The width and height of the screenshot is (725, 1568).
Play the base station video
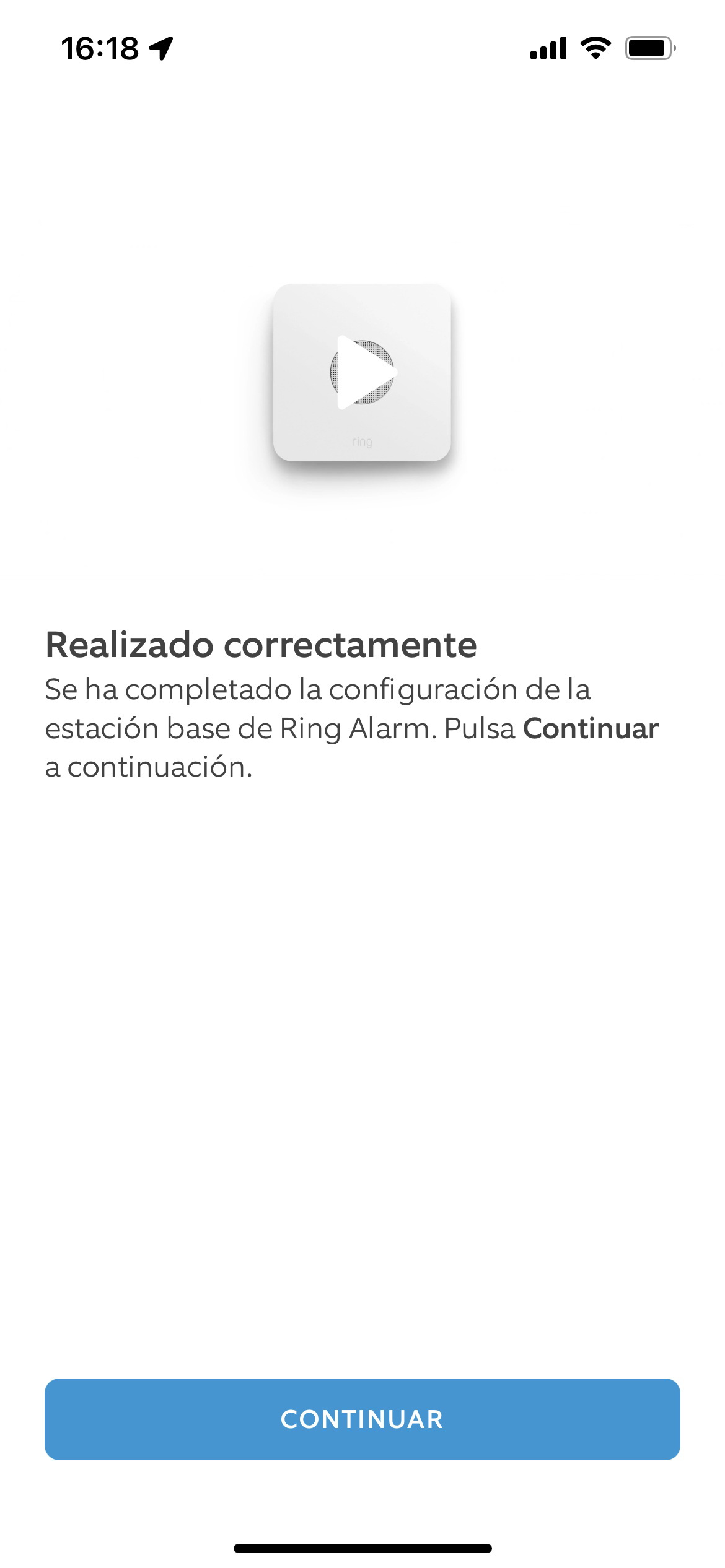coord(366,372)
